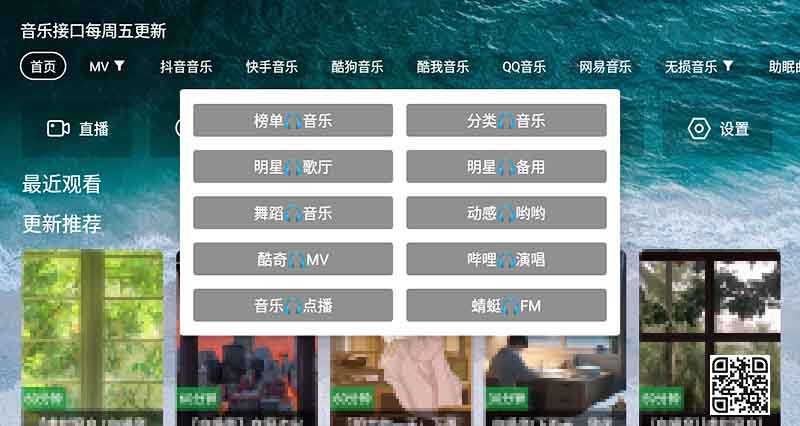Select 音乐点播 from the popup
The height and width of the screenshot is (426, 800).
[293, 305]
